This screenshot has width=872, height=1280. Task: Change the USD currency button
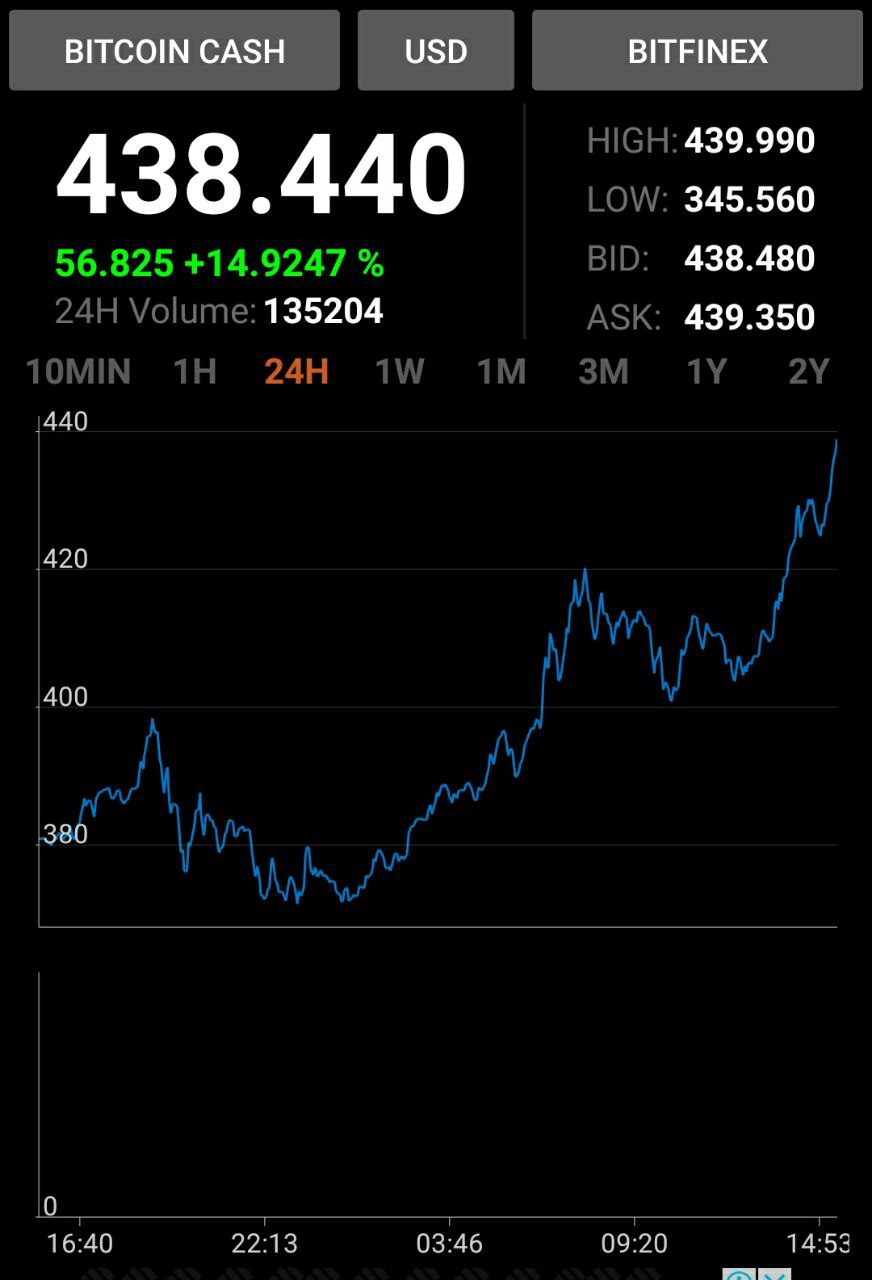tap(436, 51)
